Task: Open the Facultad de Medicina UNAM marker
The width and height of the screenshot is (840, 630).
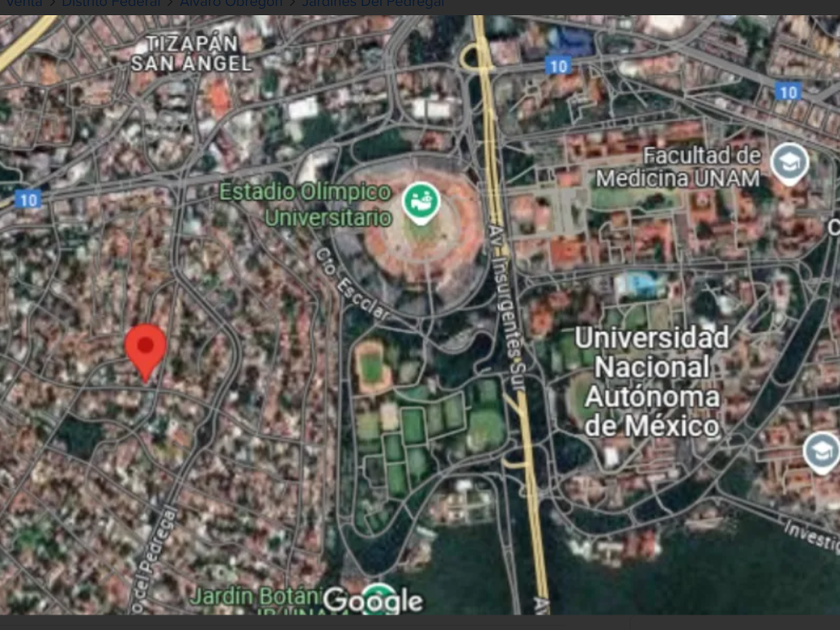Action: (x=789, y=164)
